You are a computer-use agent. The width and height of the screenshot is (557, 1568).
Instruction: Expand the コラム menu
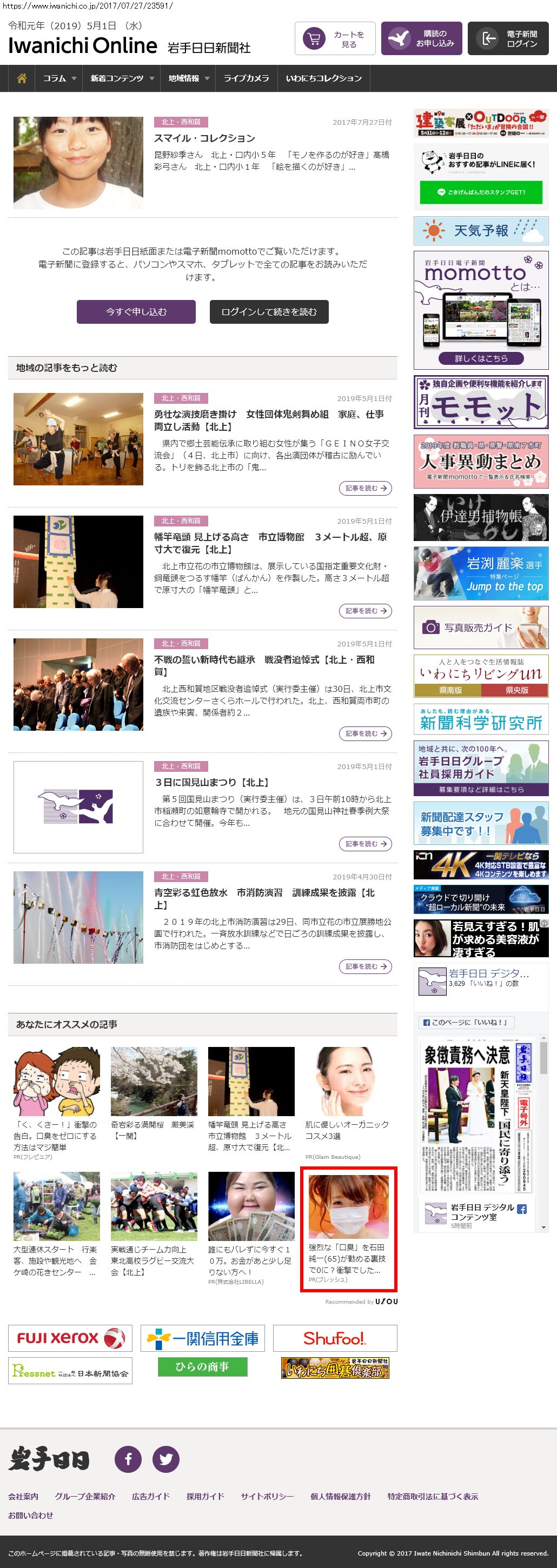click(59, 78)
